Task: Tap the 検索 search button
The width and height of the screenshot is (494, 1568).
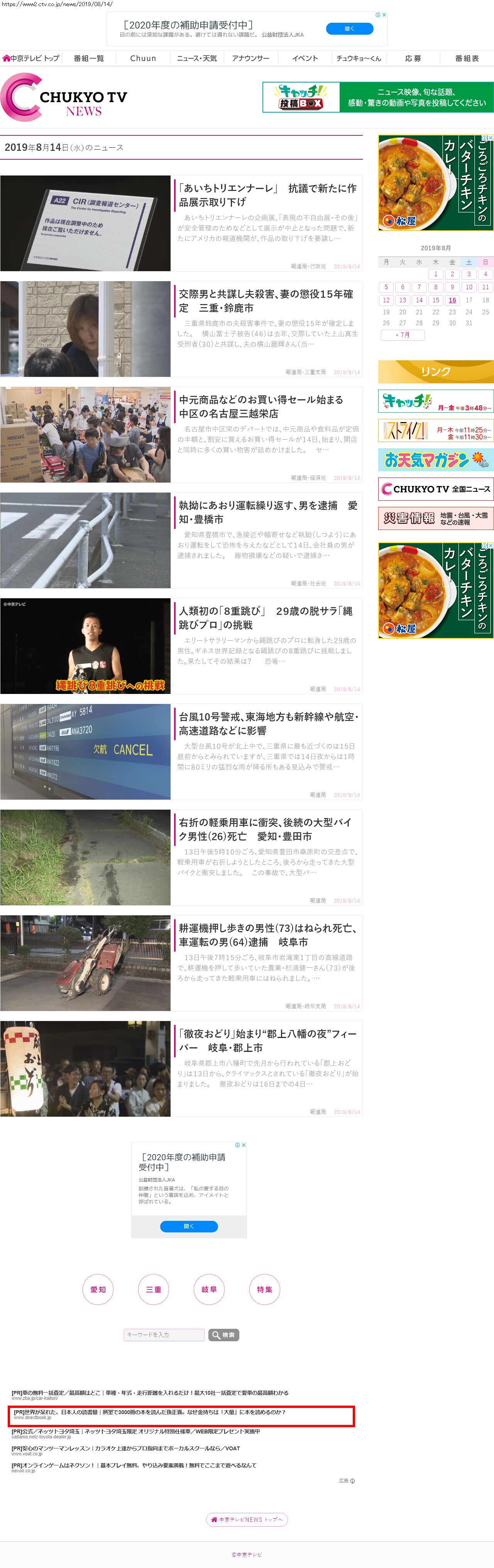Action: (223, 1334)
